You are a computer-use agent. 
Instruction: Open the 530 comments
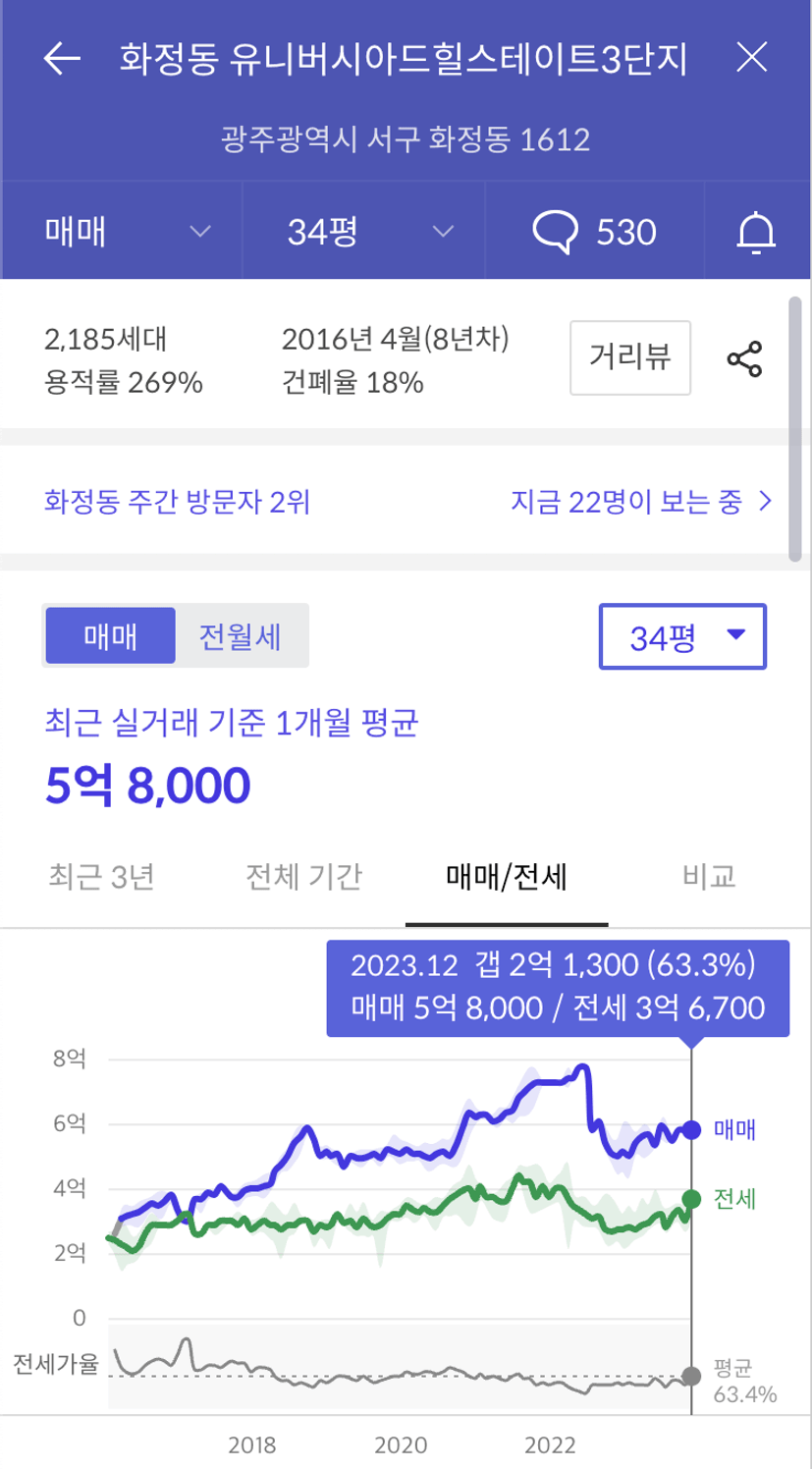tap(595, 233)
